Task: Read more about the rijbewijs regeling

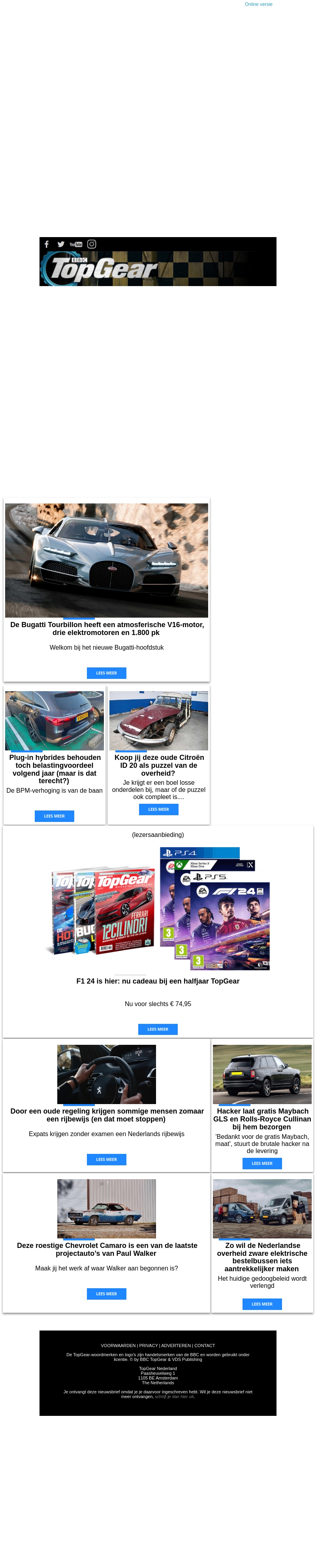Action: pyautogui.click(x=106, y=1159)
